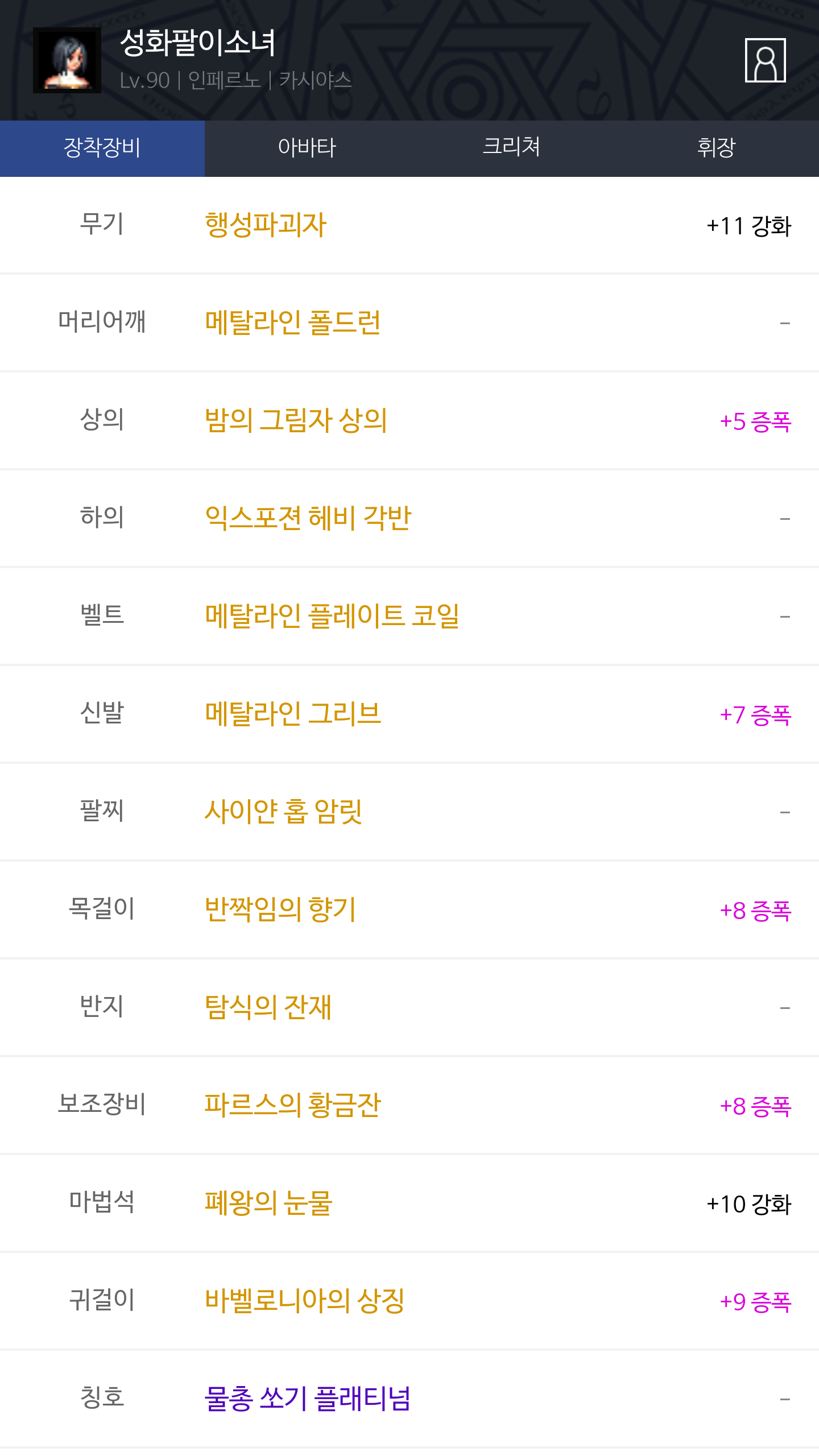Open 밤의 그림자 상의 details
Image resolution: width=819 pixels, height=1456 pixels.
296,420
